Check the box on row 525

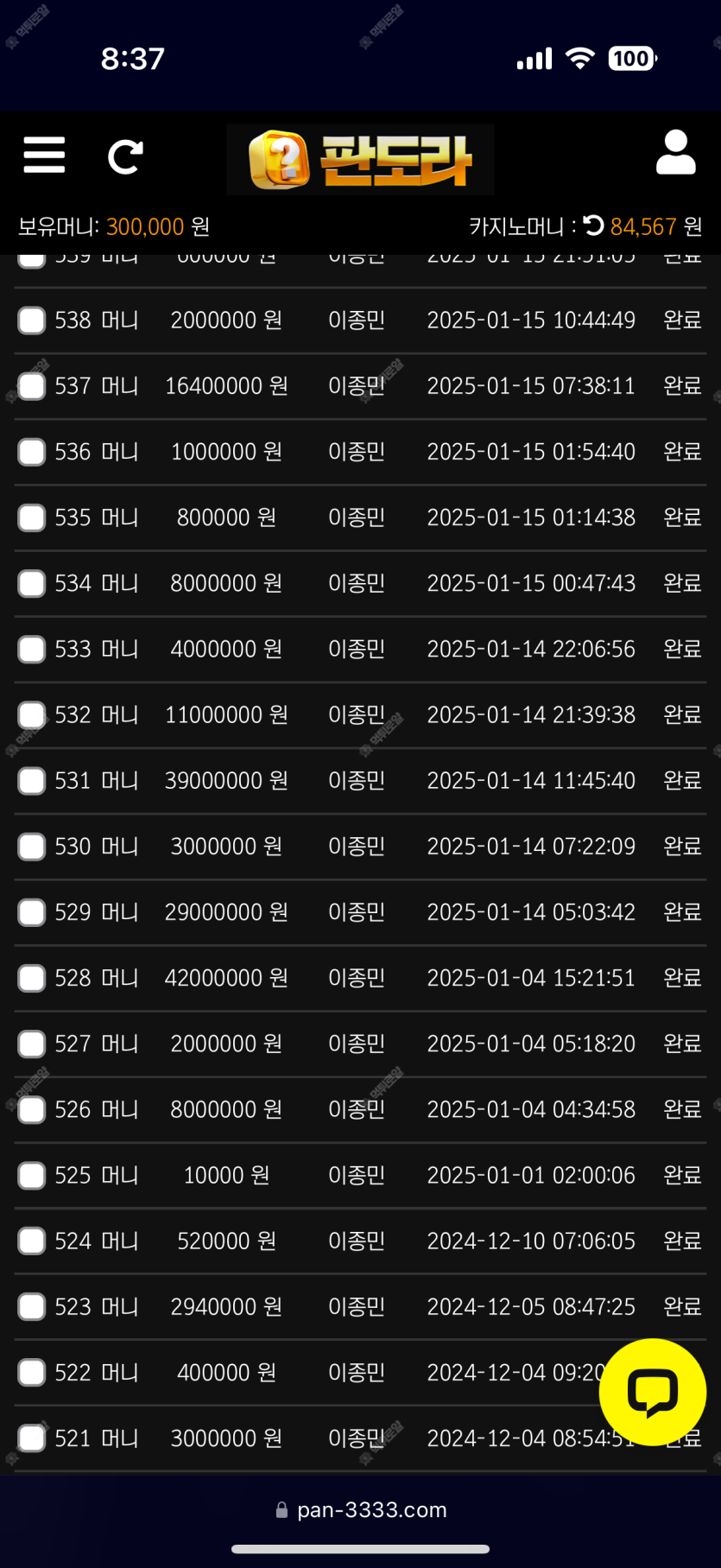(32, 1175)
